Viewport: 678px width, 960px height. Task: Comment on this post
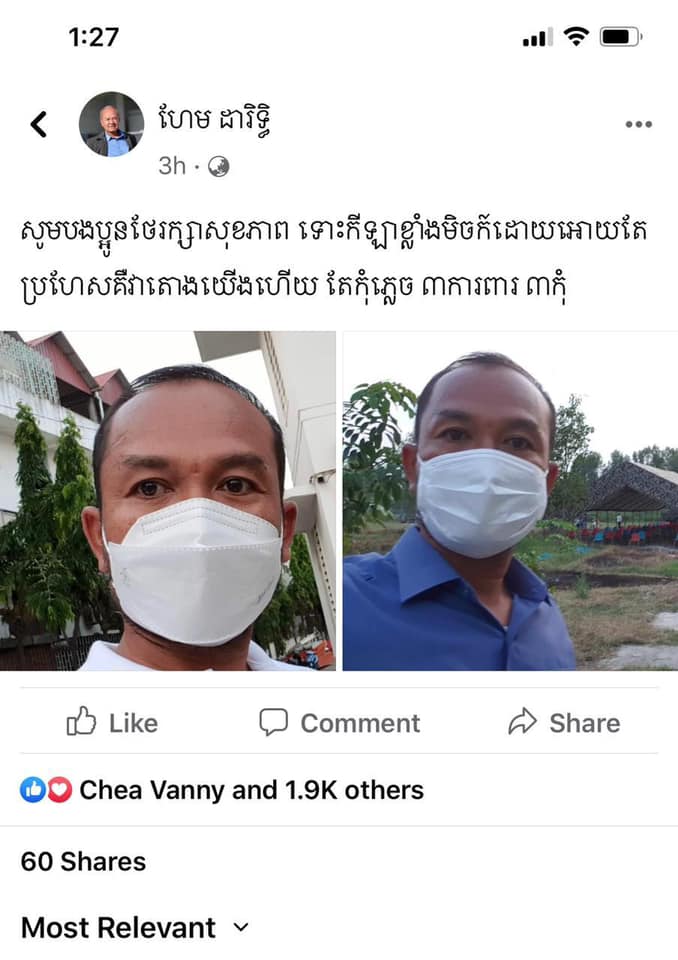pos(340,723)
